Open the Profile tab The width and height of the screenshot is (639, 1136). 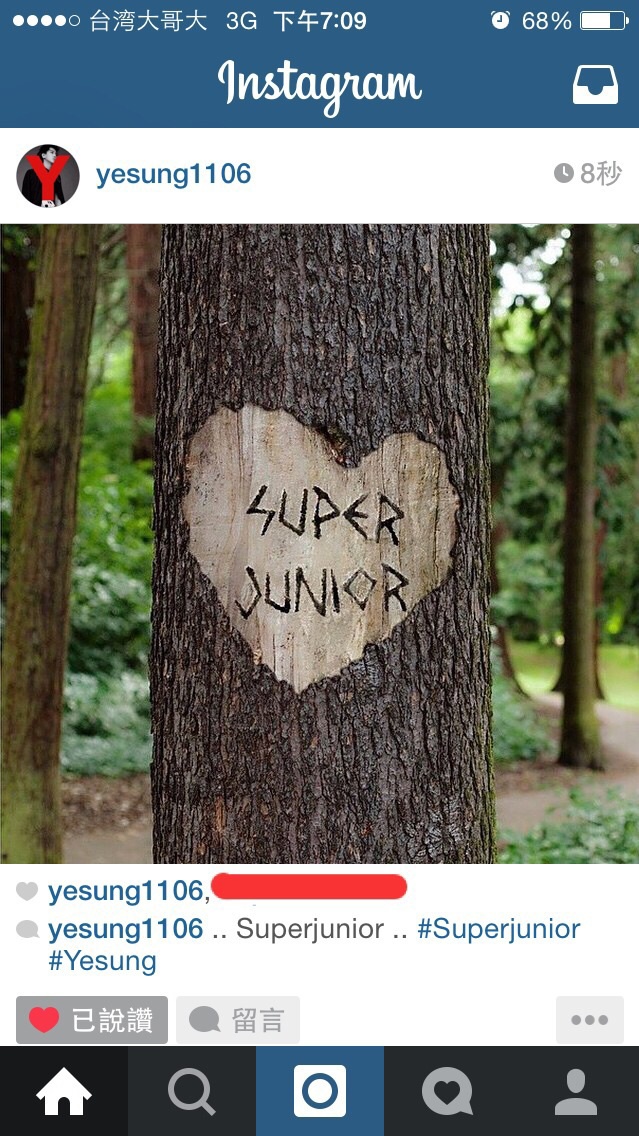(x=575, y=1091)
